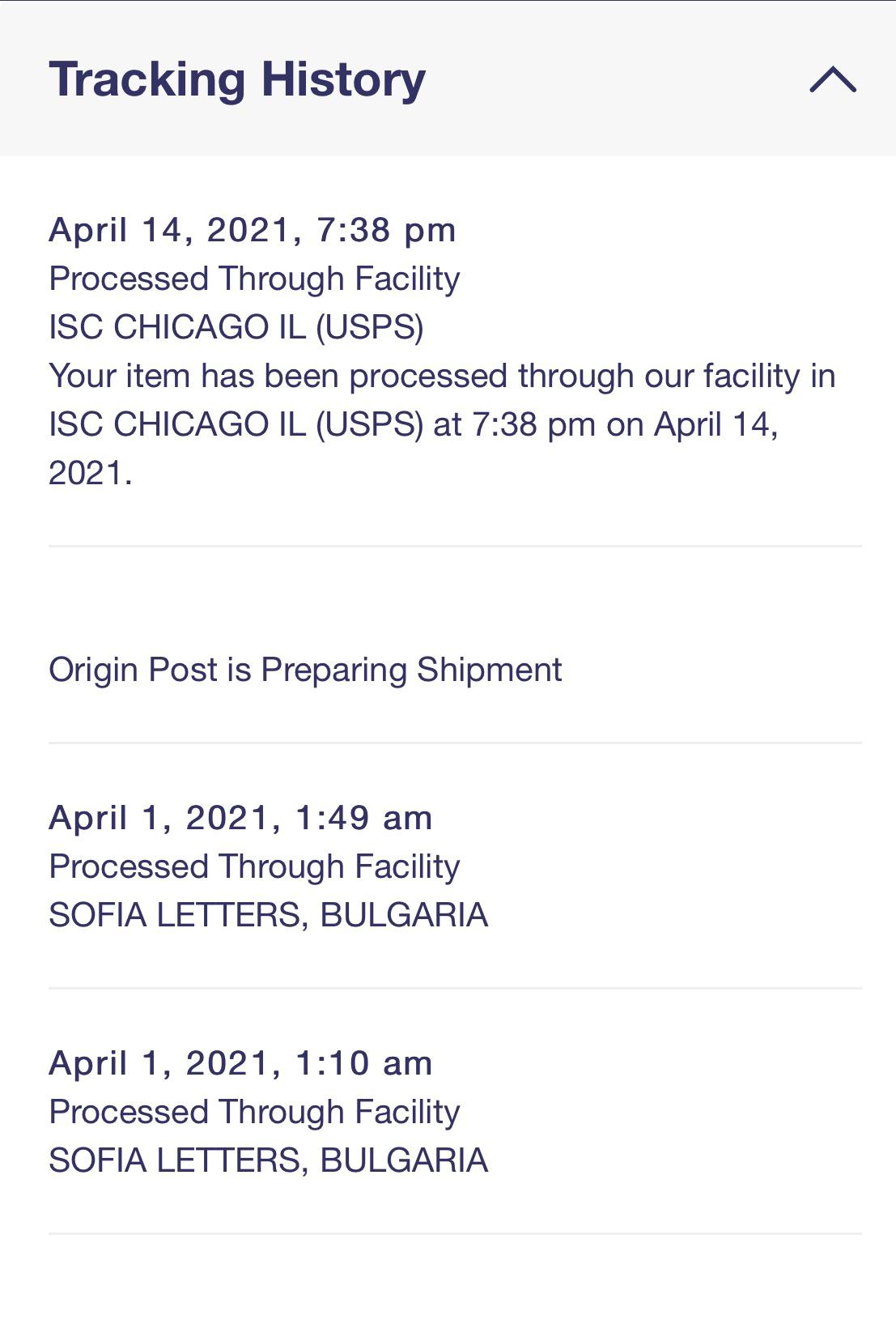Select SOFIA LETTERS, BULGARIA under the 1:49 am event

pos(269,914)
